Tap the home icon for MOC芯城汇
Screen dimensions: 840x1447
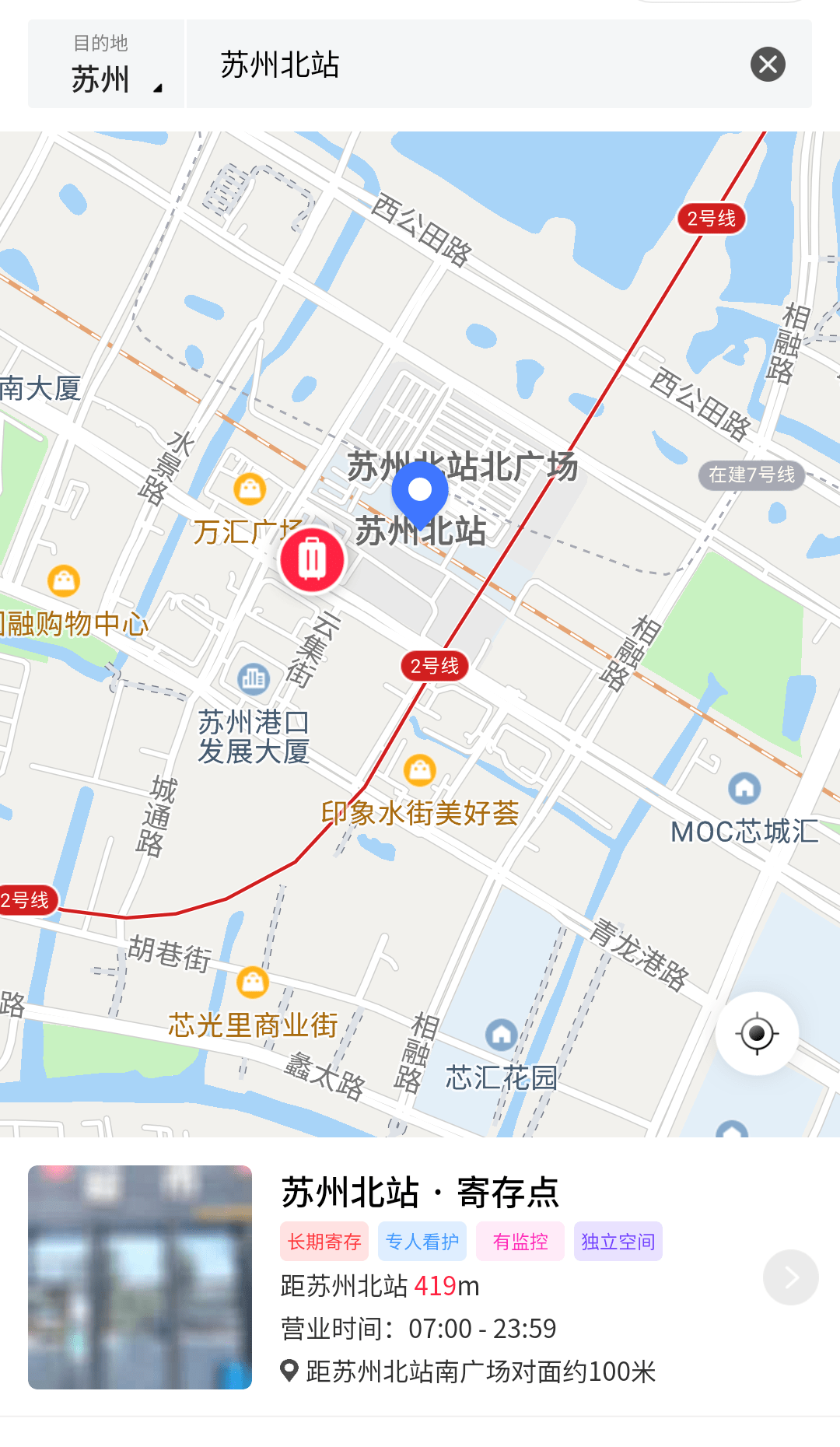click(744, 790)
